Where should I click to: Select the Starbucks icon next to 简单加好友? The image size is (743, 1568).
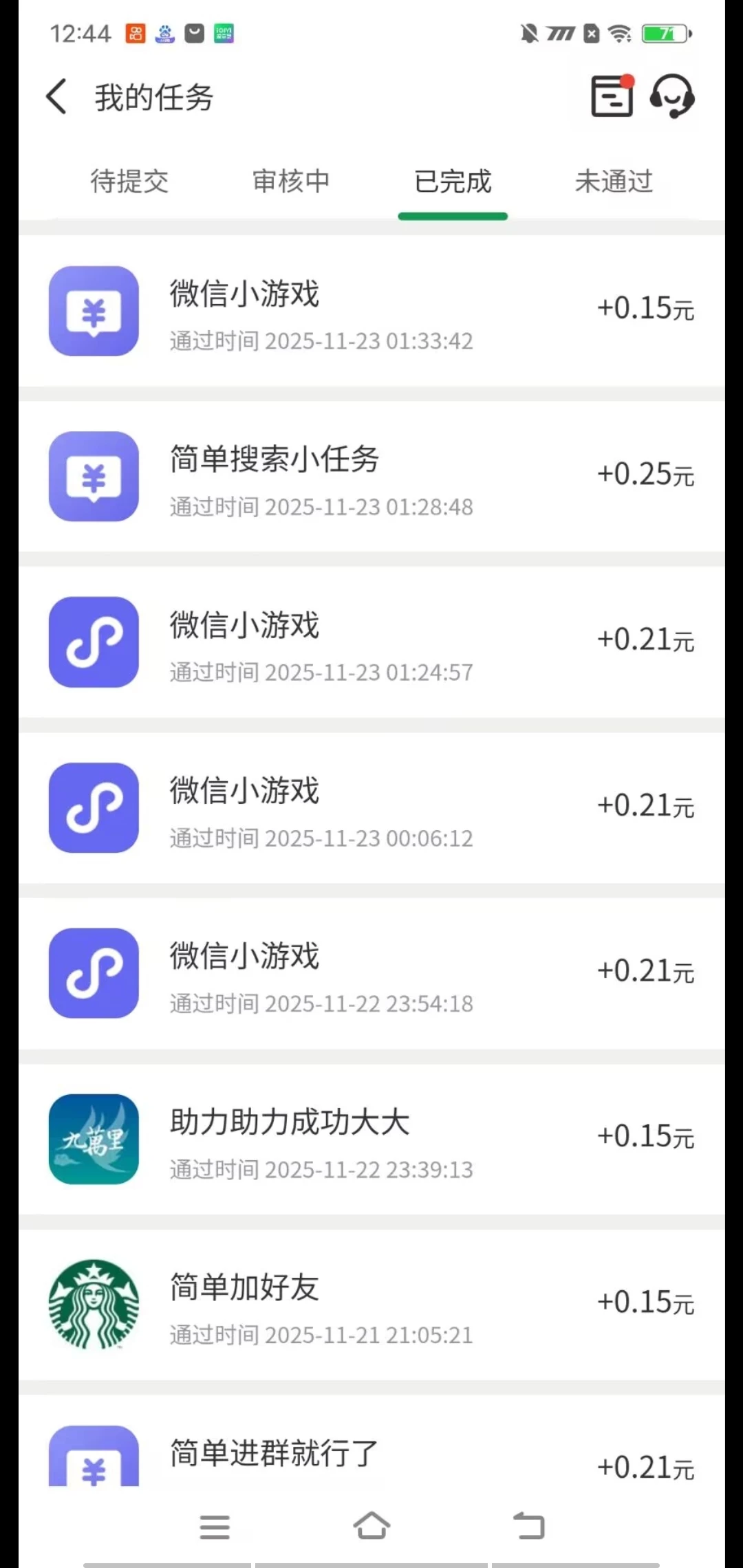(x=94, y=1306)
